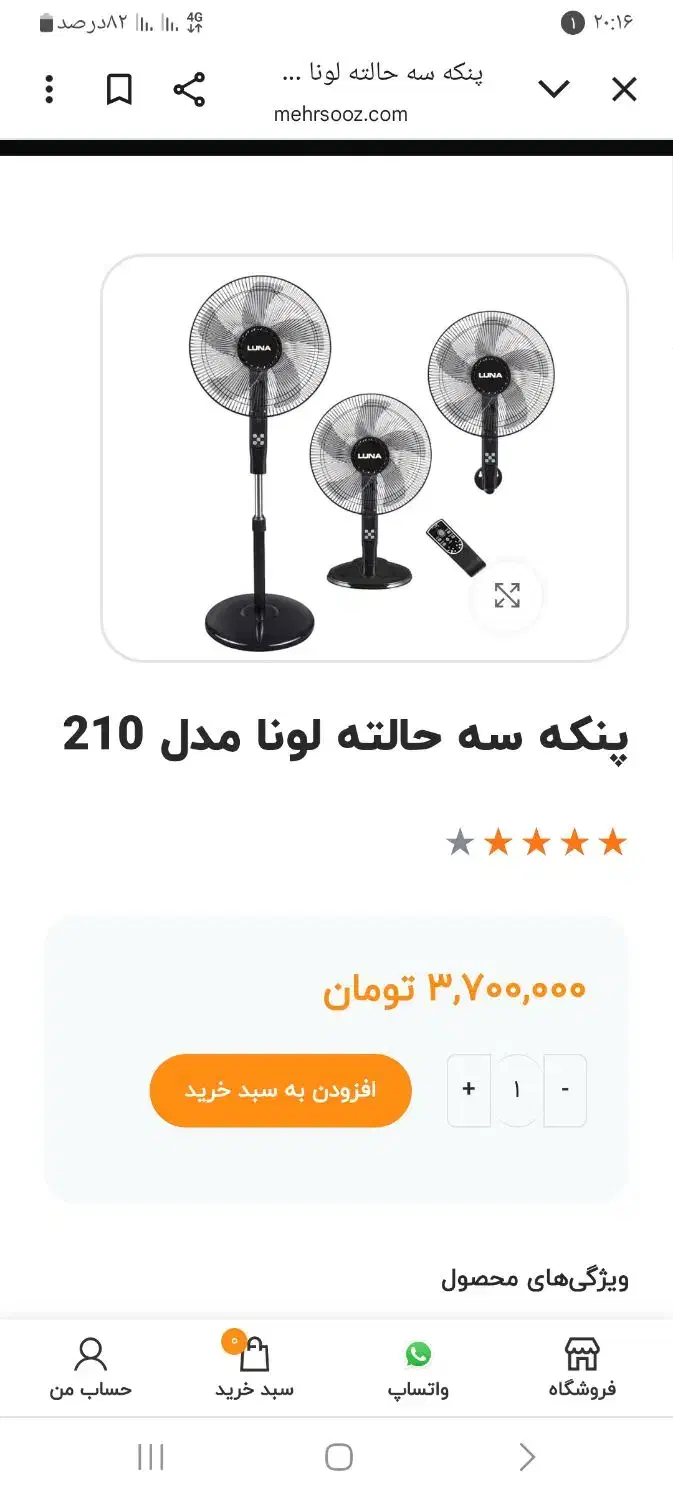This screenshot has width=673, height=1500.
Task: Expand the page options chevron
Action: [553, 90]
